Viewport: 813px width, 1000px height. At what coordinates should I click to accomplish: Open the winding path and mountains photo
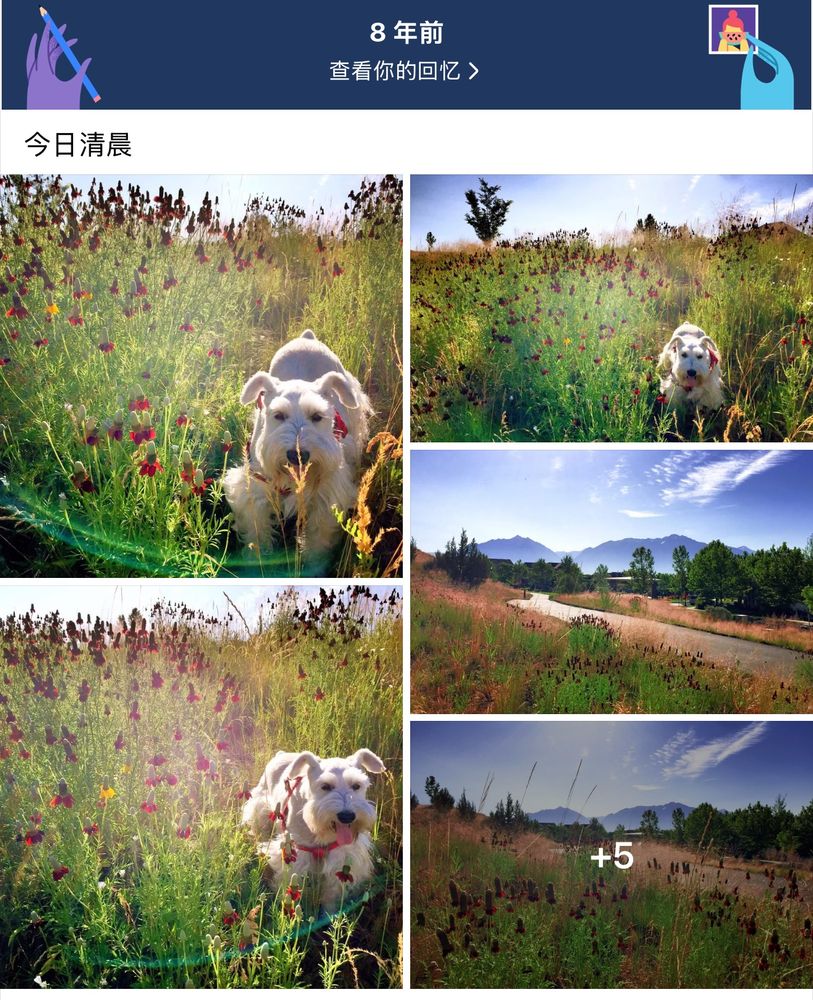[x=611, y=581]
